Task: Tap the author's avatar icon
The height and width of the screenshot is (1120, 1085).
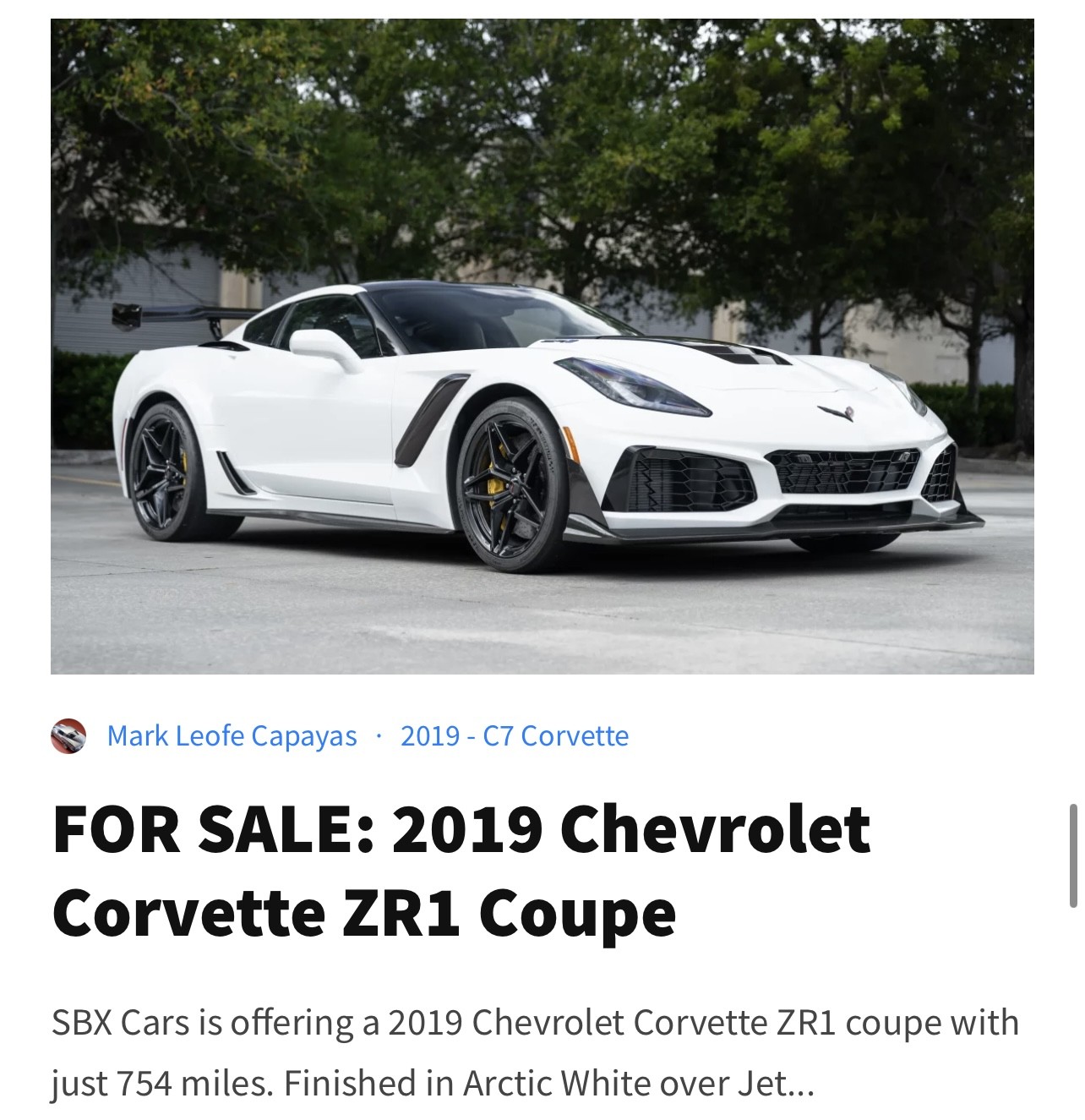Action: pyautogui.click(x=68, y=736)
